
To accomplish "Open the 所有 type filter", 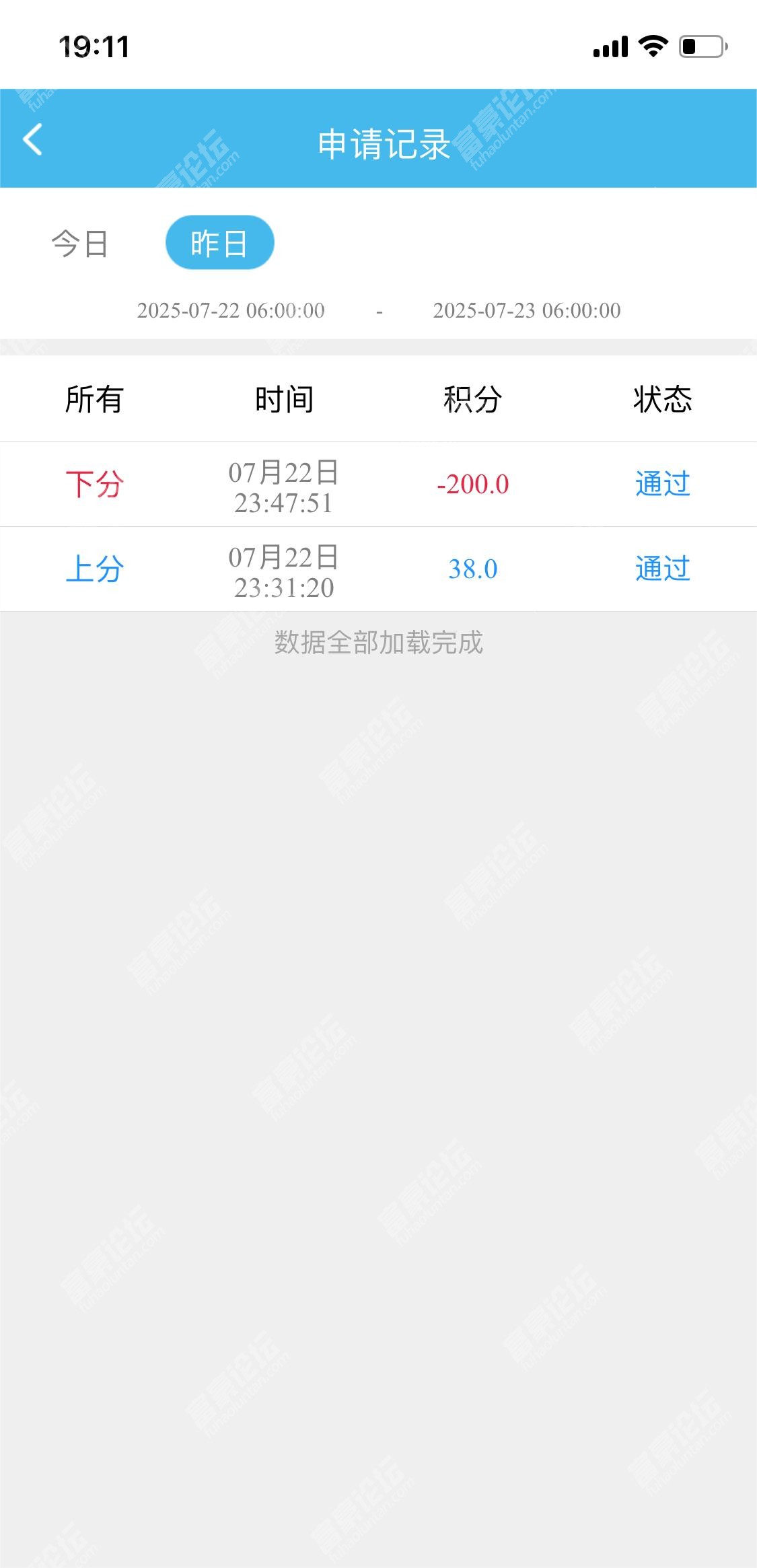I will tap(94, 399).
